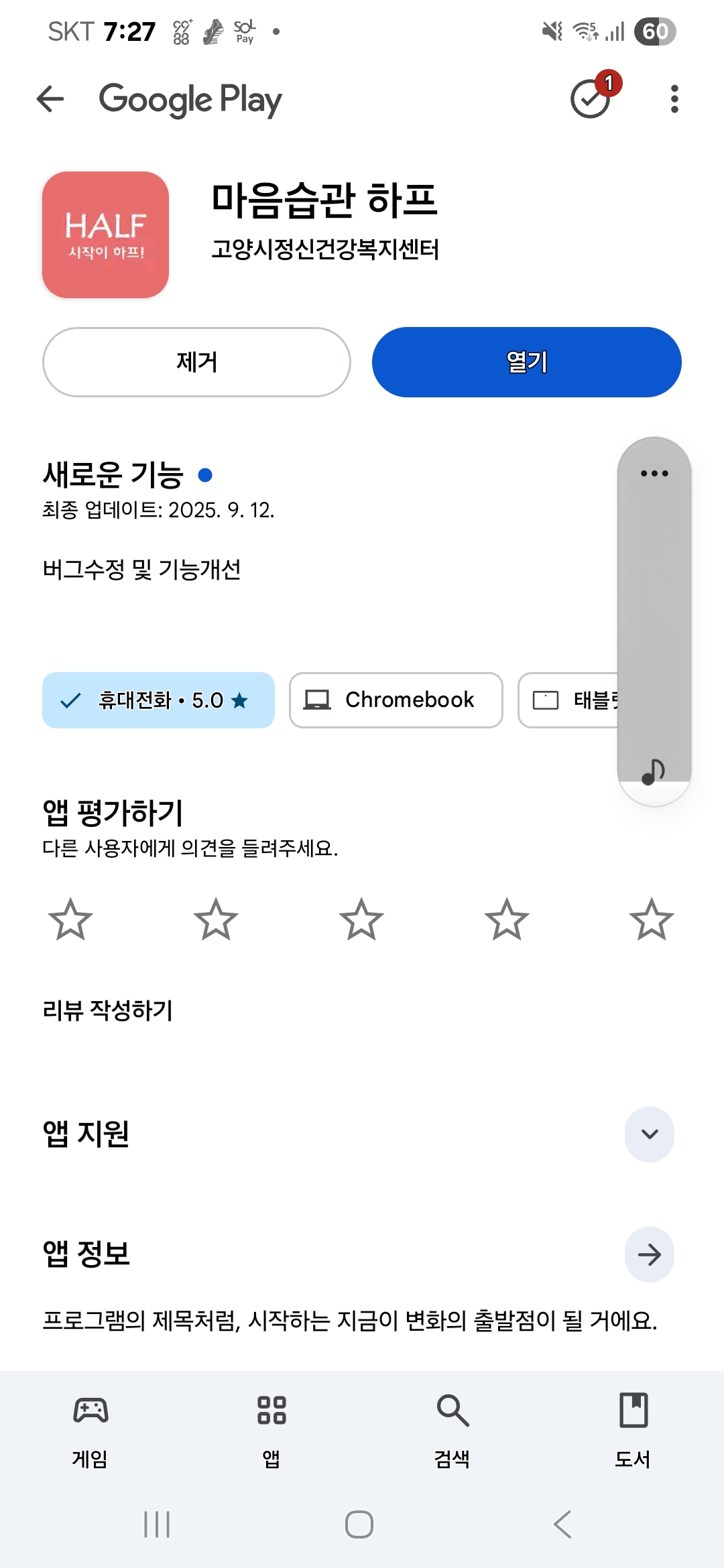Open the app with 열기
This screenshot has height=1568, width=724.
tap(527, 362)
